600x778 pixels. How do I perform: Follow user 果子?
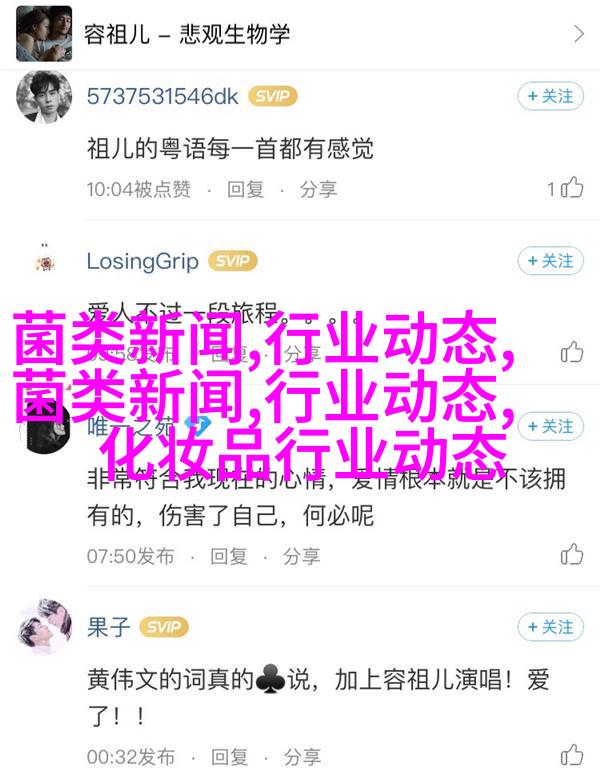[549, 627]
